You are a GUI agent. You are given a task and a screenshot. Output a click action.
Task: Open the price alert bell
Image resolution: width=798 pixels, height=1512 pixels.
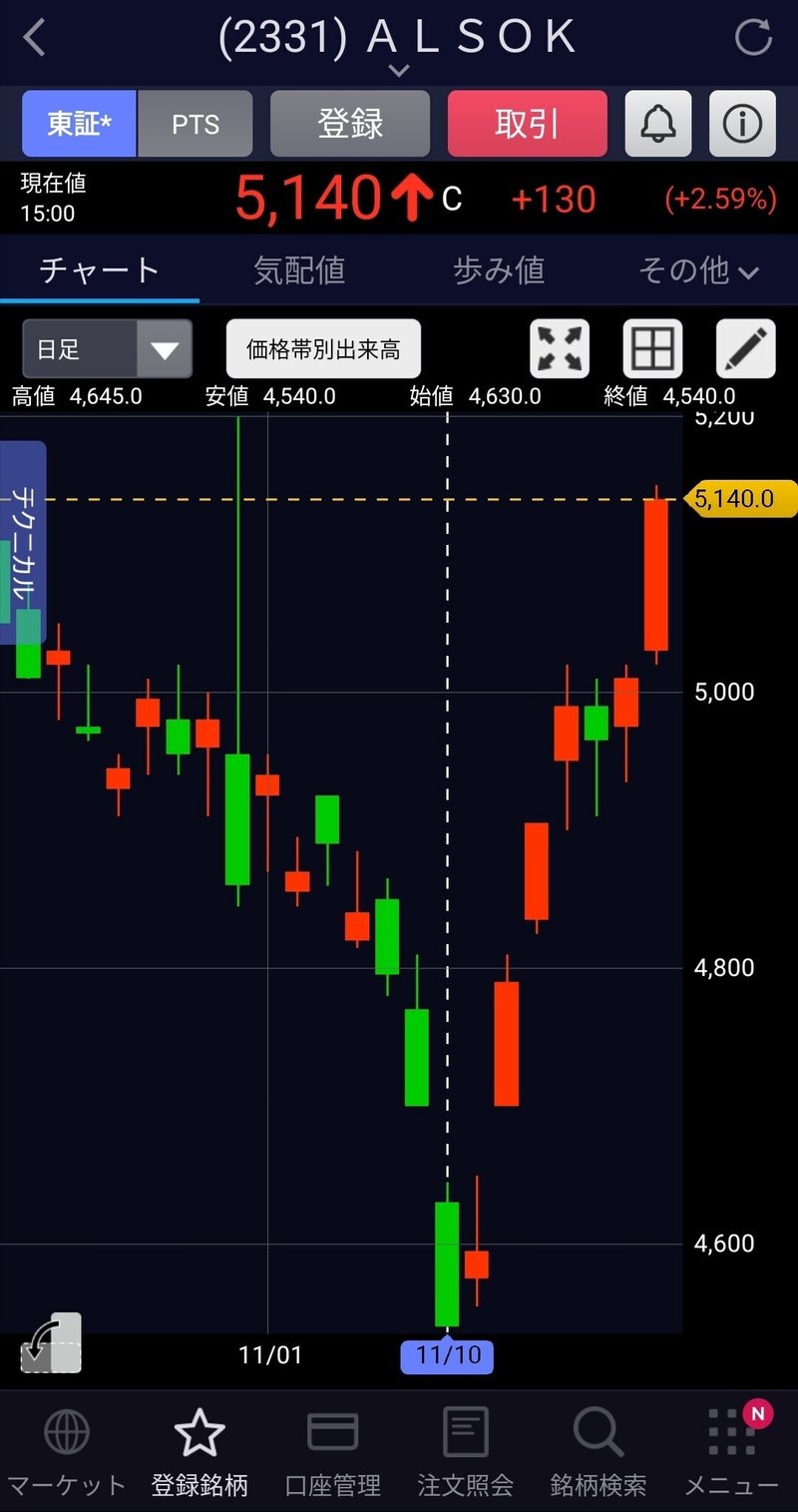[657, 124]
